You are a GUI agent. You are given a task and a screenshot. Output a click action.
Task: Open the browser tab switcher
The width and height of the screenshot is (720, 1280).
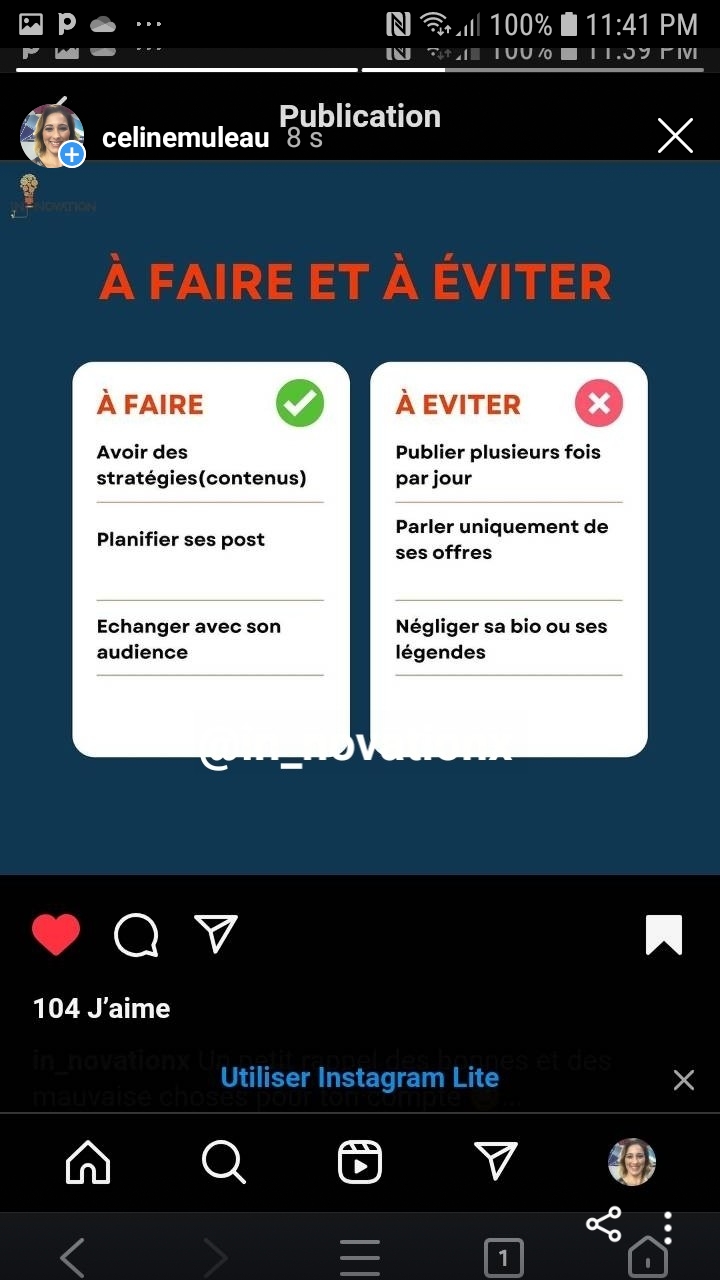(x=503, y=1257)
